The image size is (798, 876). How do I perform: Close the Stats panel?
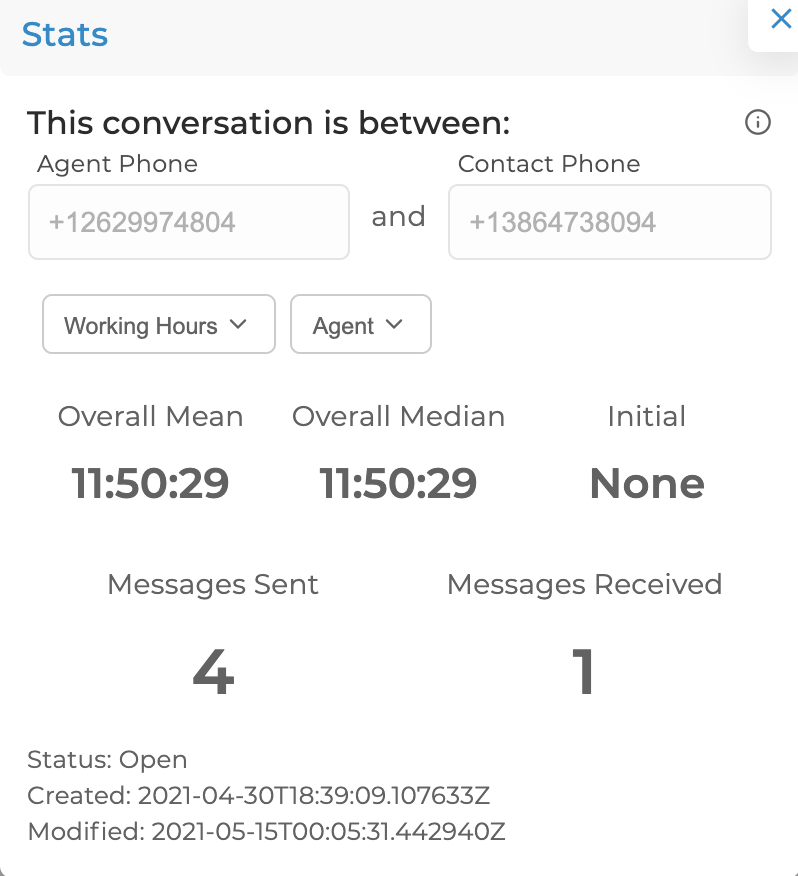tap(780, 19)
